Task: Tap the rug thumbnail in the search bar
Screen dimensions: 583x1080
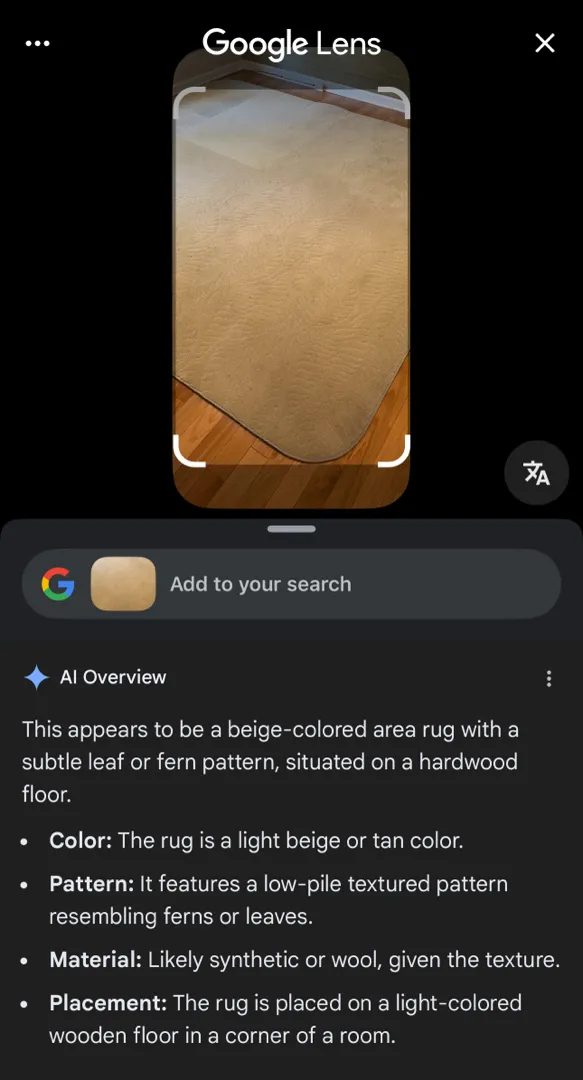Action: pos(123,584)
